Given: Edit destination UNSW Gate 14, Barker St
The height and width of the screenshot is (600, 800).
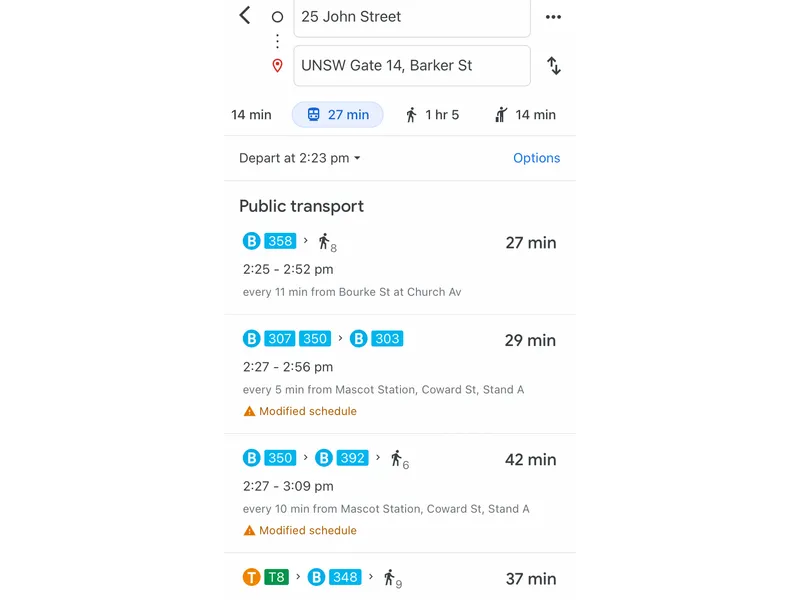Looking at the screenshot, I should 411,66.
